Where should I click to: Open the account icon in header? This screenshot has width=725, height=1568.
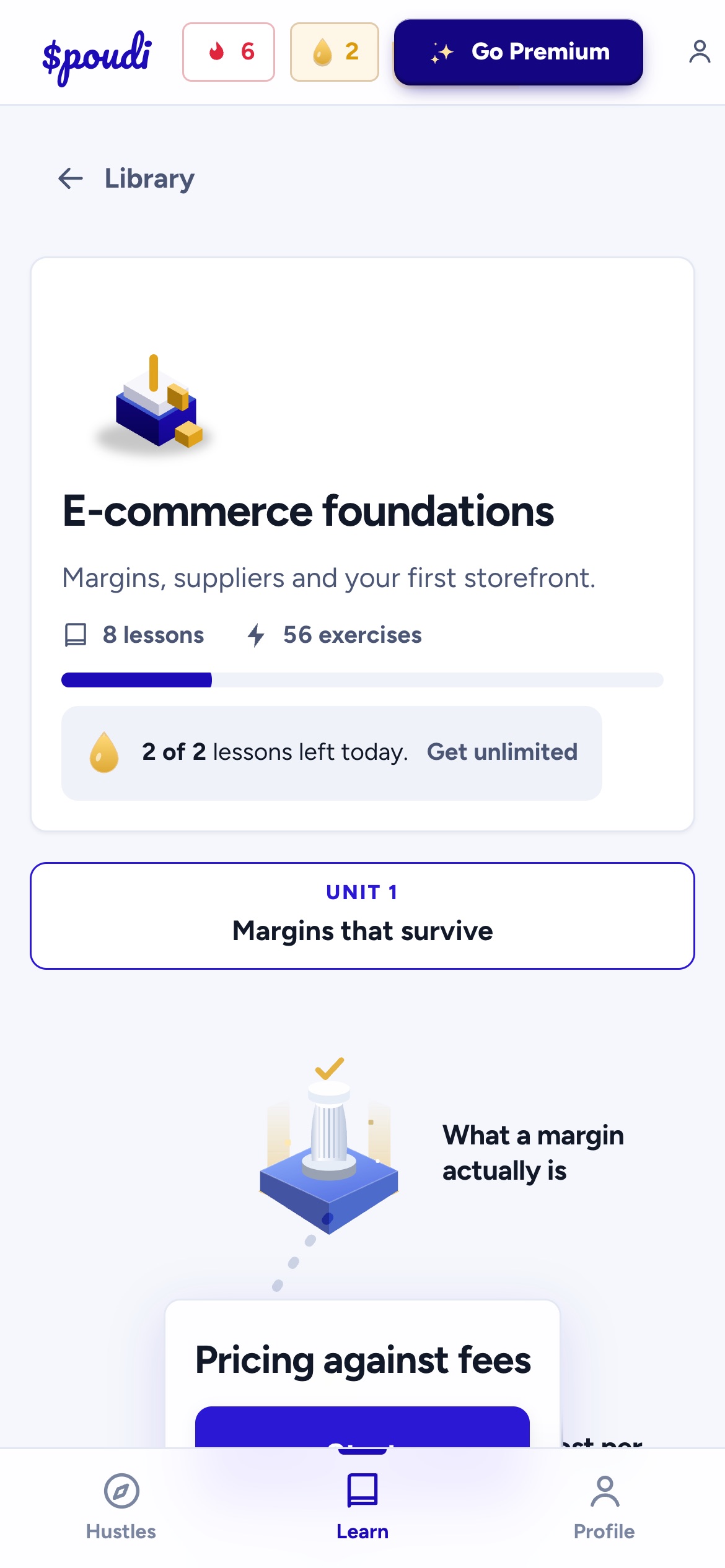point(700,52)
